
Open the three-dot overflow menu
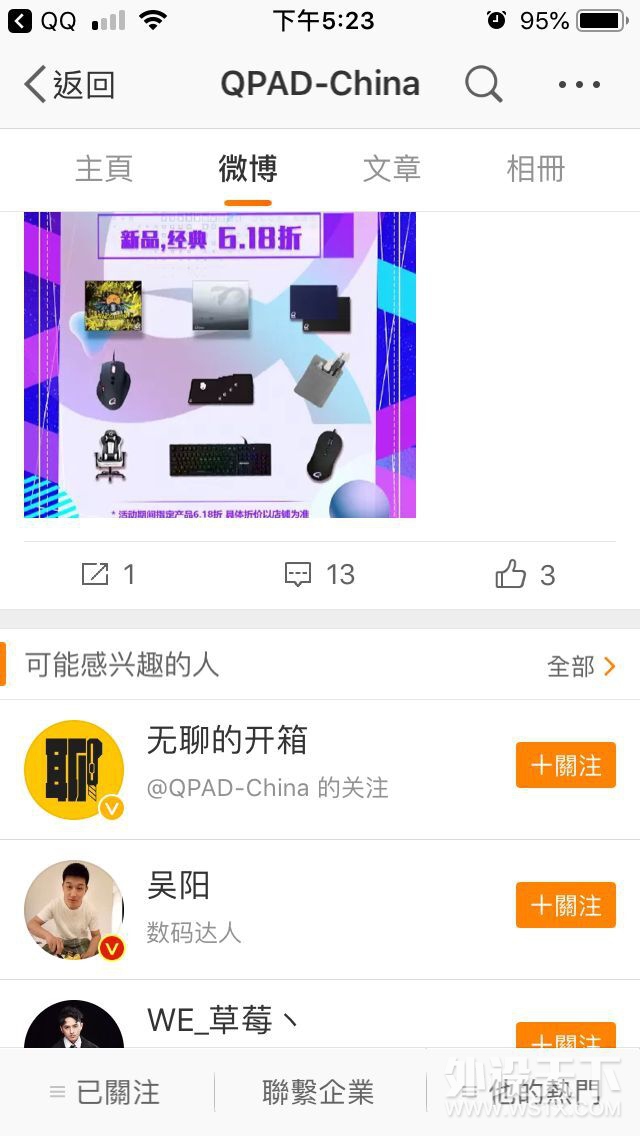[579, 85]
